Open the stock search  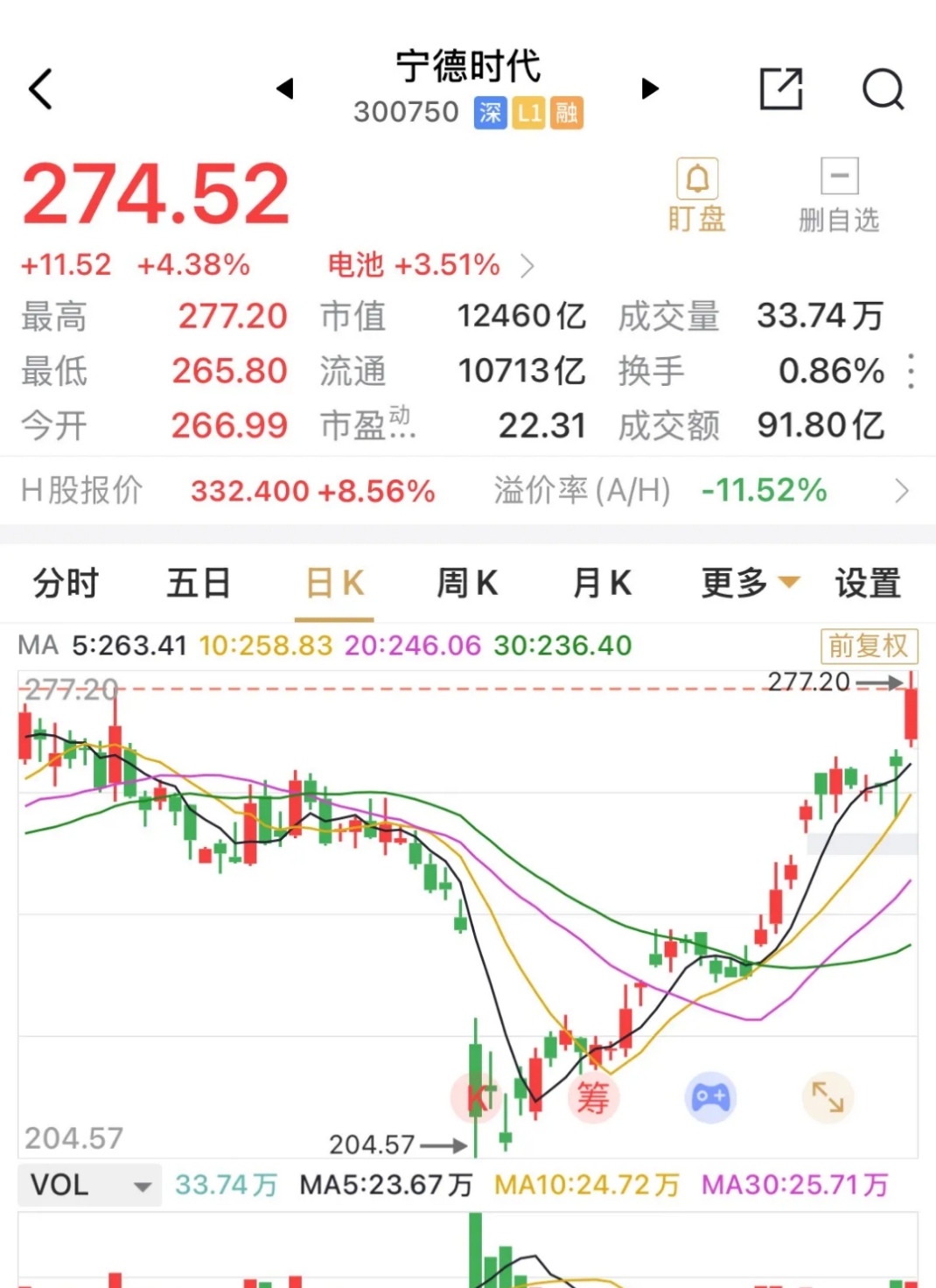[882, 89]
